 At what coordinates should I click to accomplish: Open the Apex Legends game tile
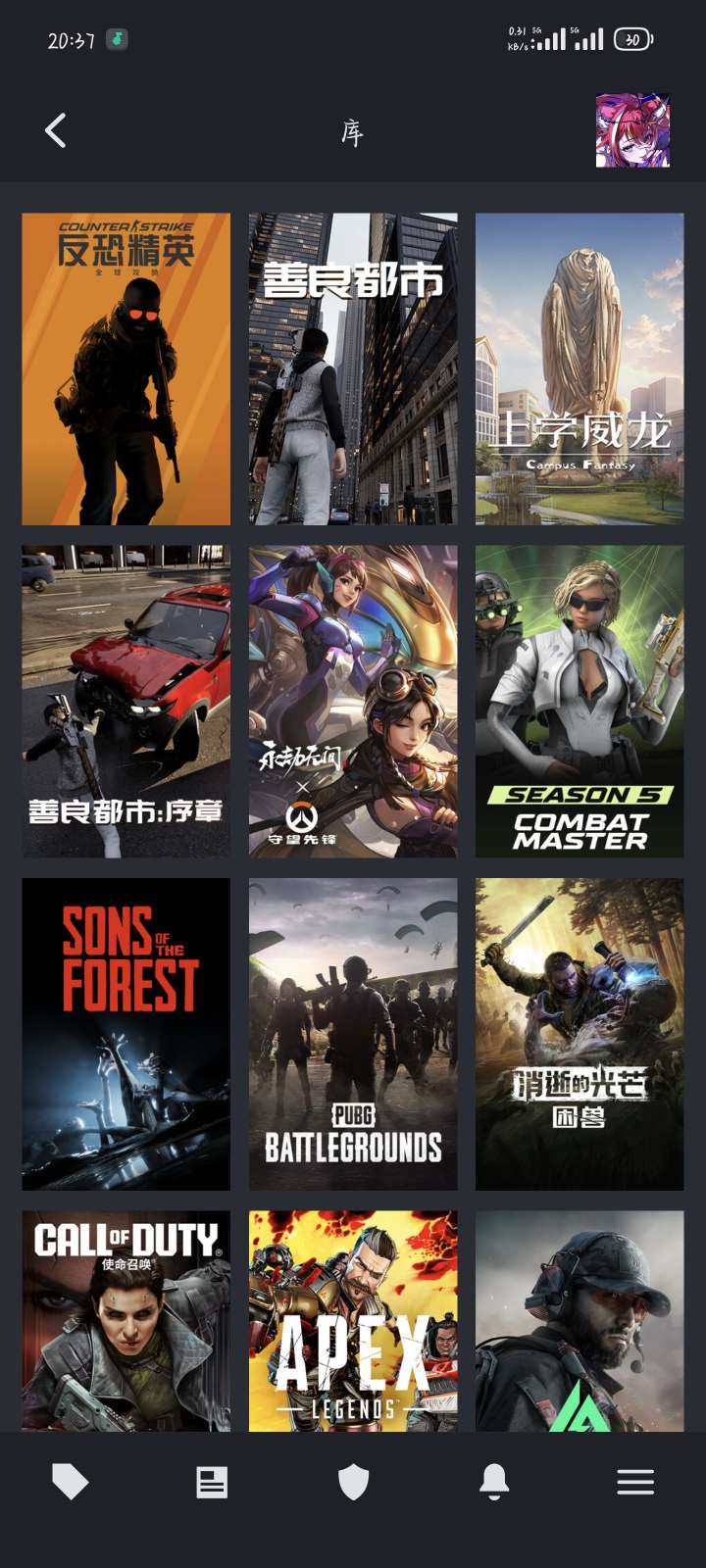coord(353,1319)
